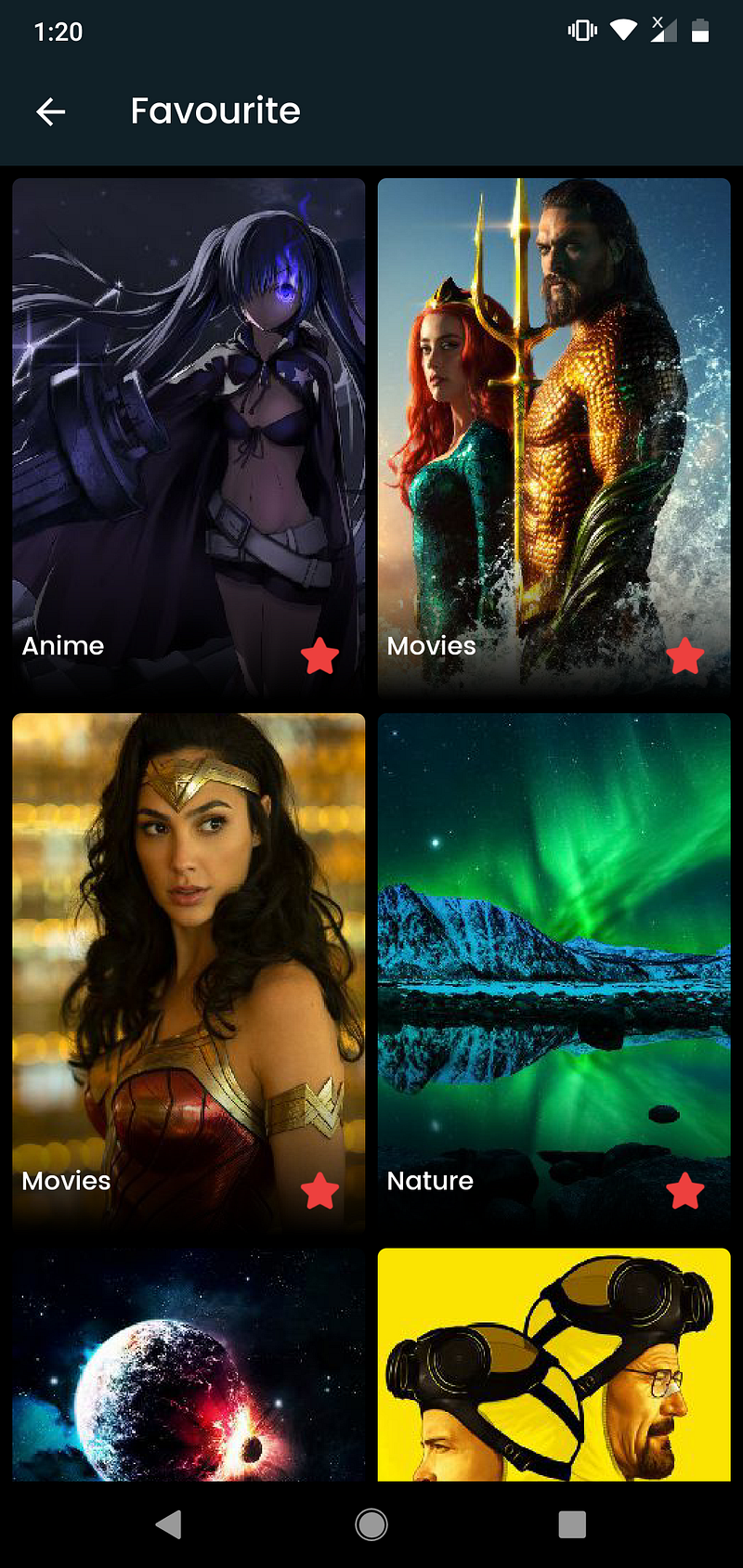Open the Nature aurora wallpaper
743x1568 pixels.
(554, 956)
